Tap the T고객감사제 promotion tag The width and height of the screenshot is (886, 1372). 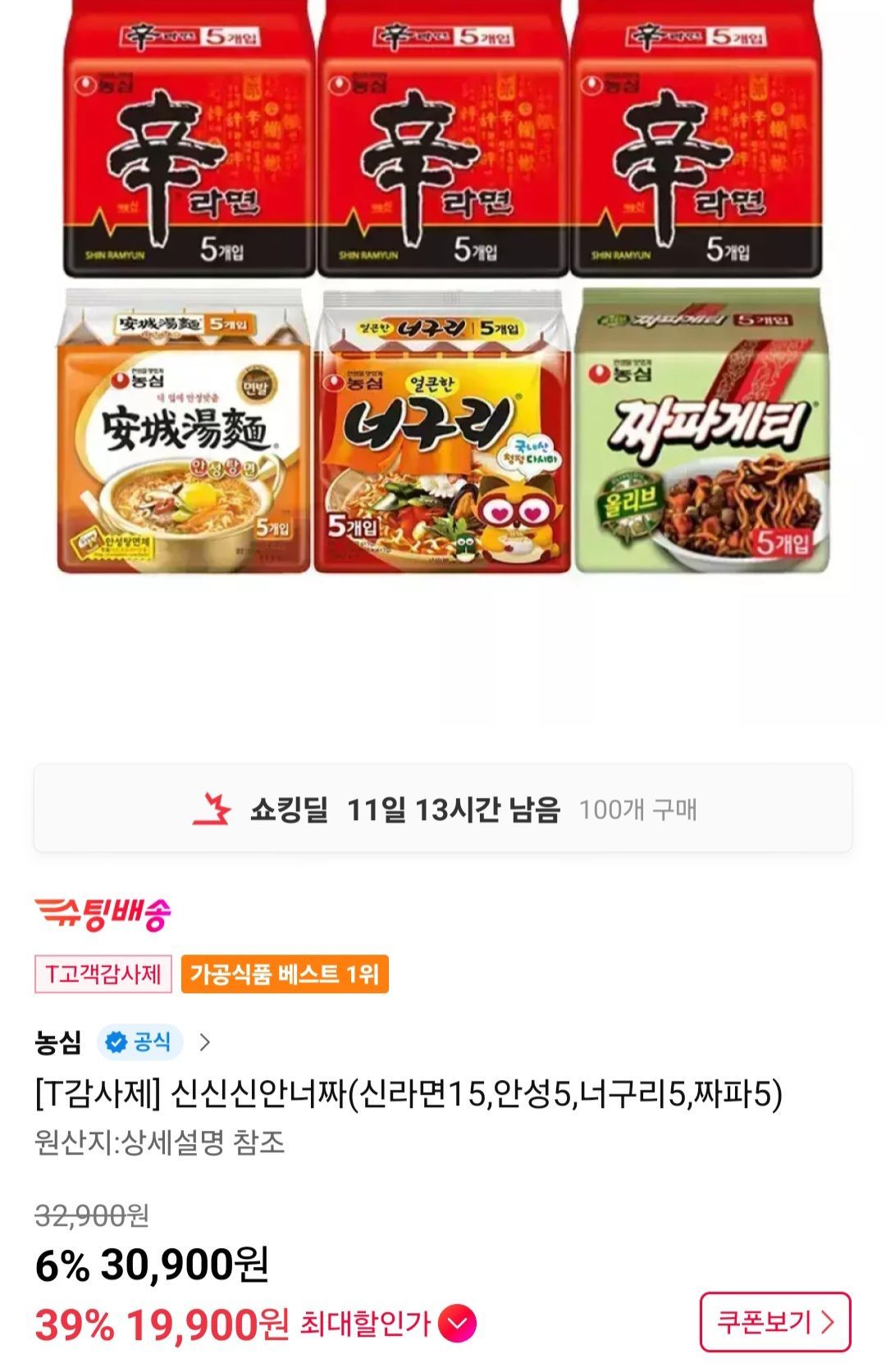(103, 974)
